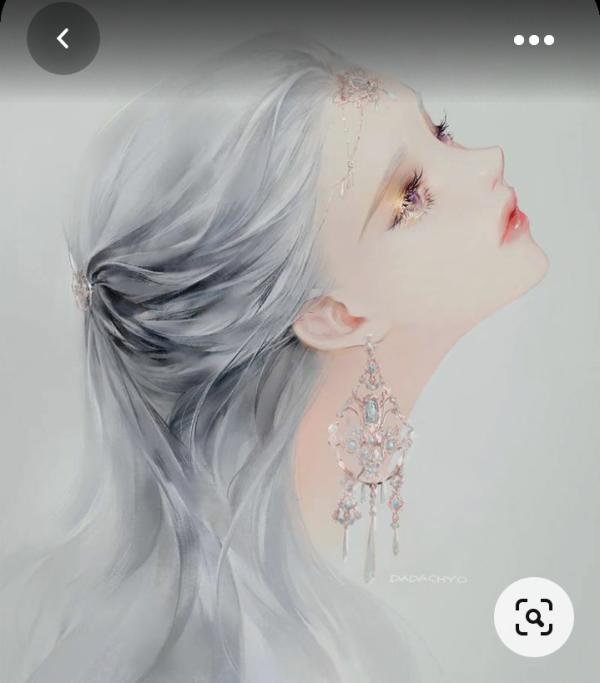Start a visual search of this image
The height and width of the screenshot is (683, 600).
click(534, 617)
